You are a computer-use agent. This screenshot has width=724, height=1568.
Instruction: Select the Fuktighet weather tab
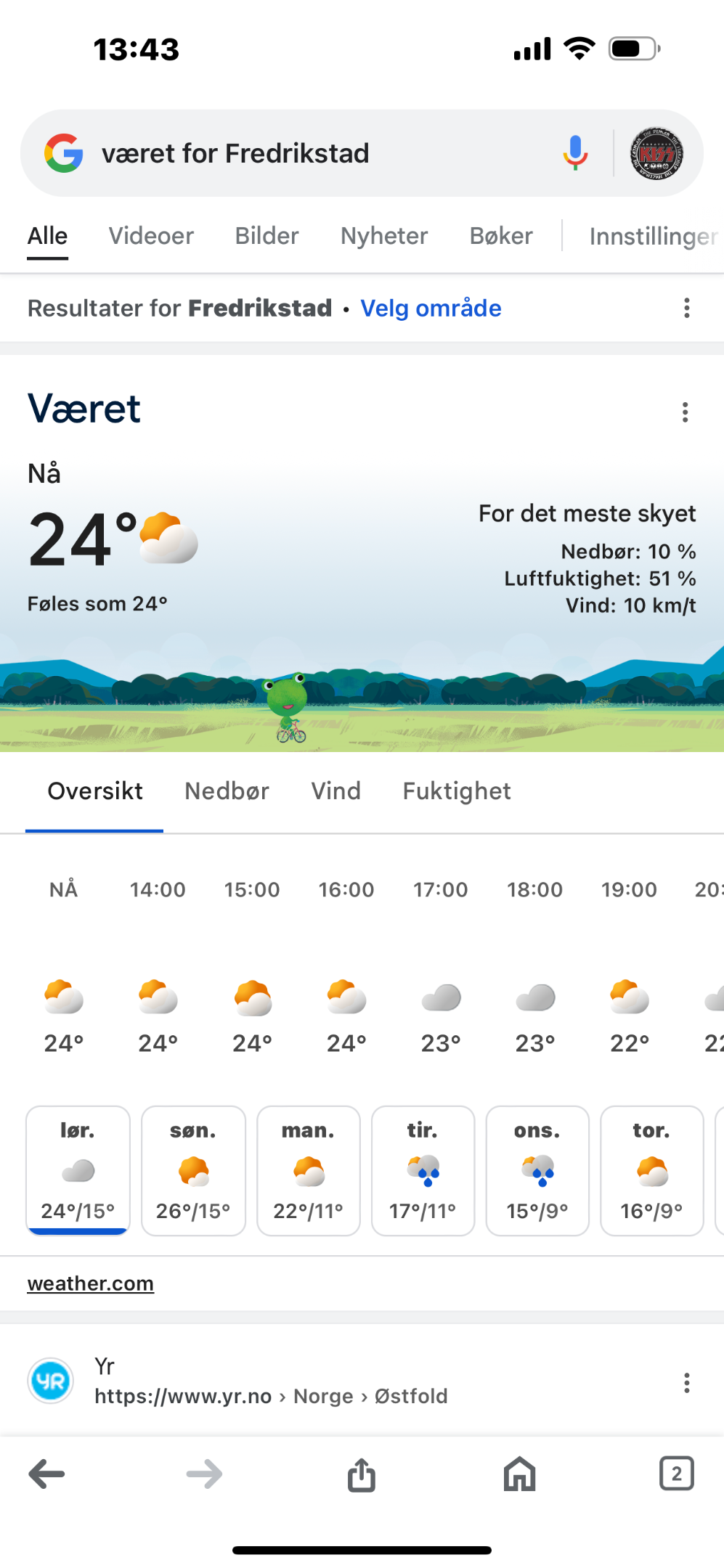457,791
